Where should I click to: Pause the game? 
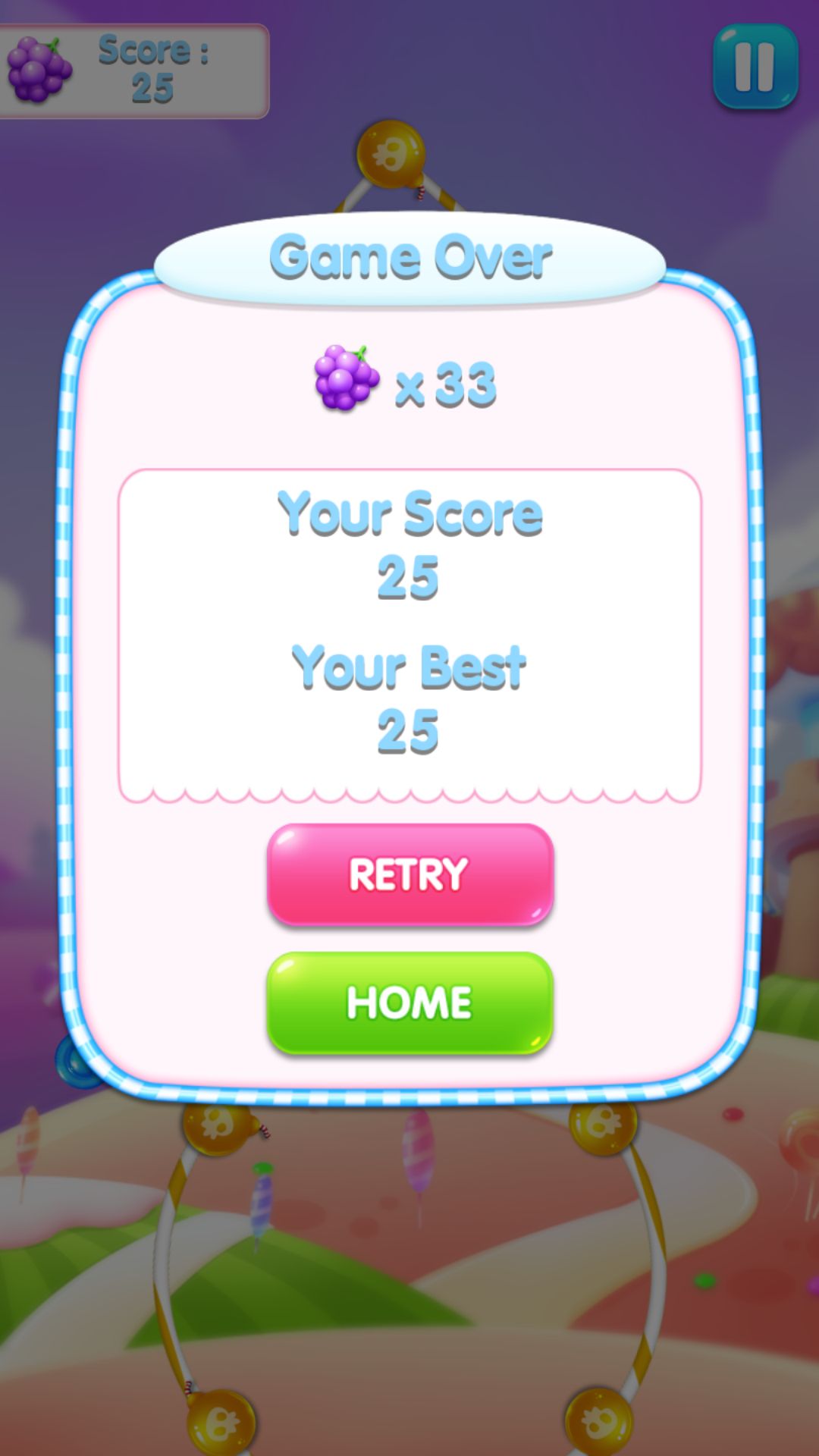click(755, 67)
